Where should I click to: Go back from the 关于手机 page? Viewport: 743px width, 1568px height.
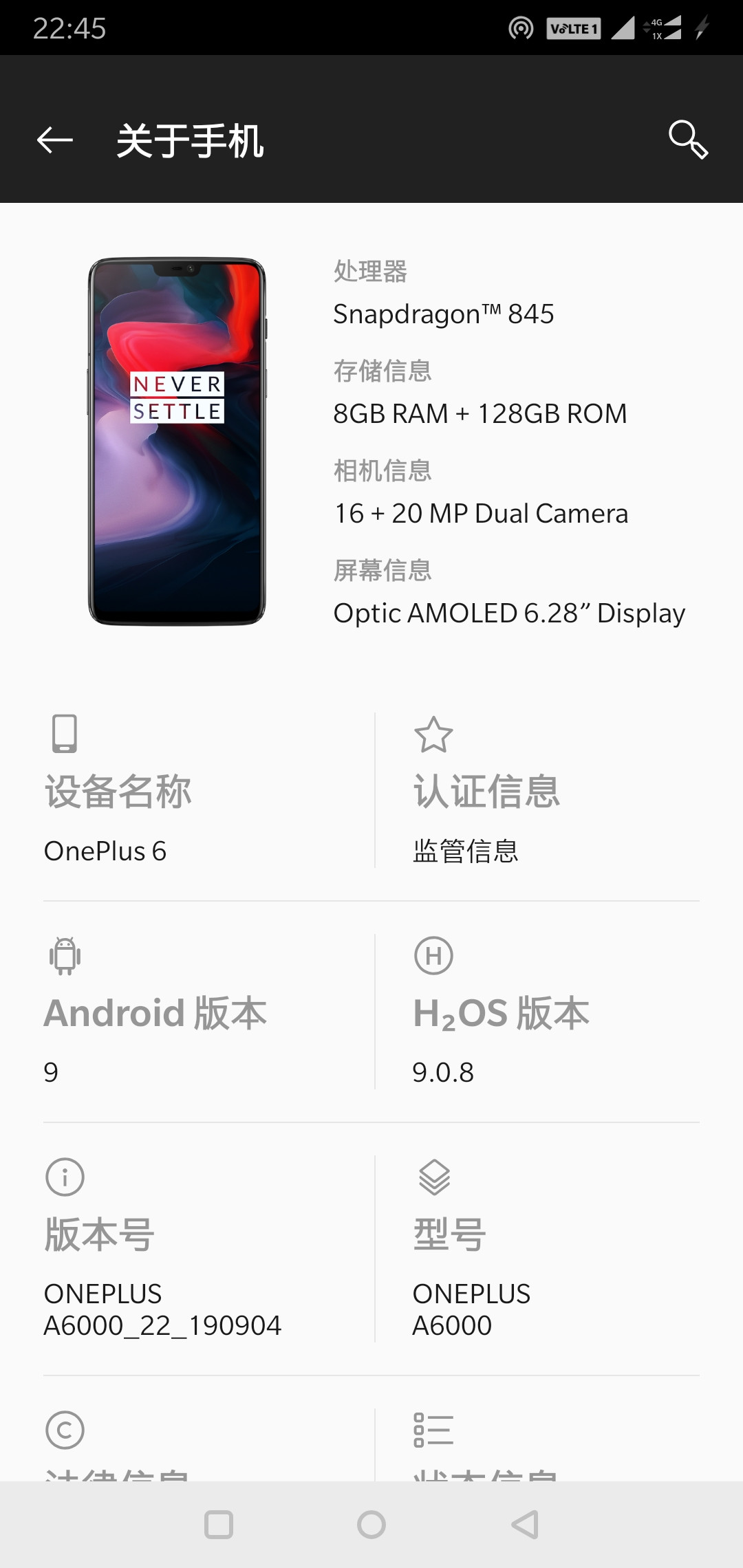(x=55, y=140)
